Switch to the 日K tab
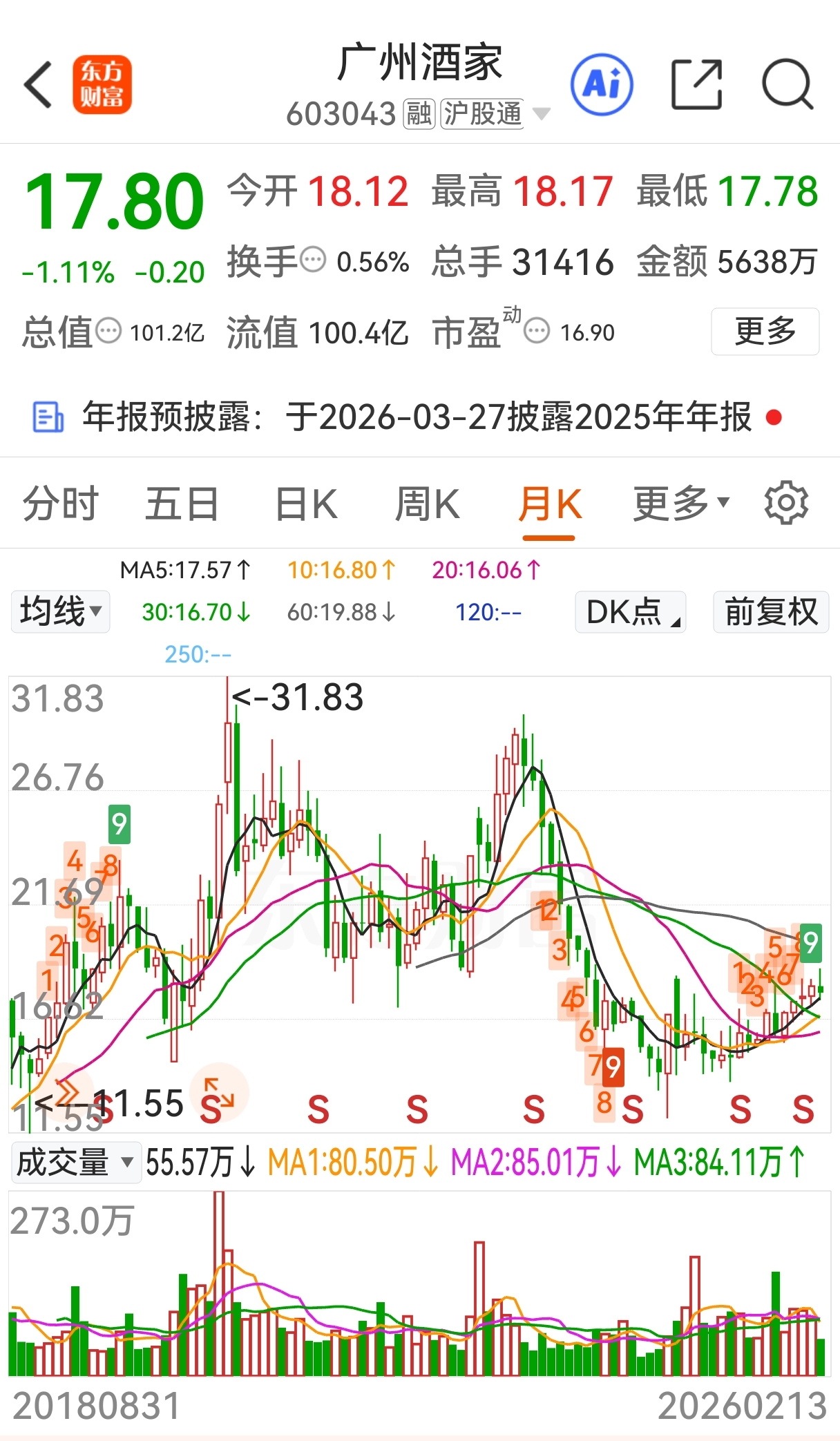The height and width of the screenshot is (1441, 840). (x=306, y=504)
